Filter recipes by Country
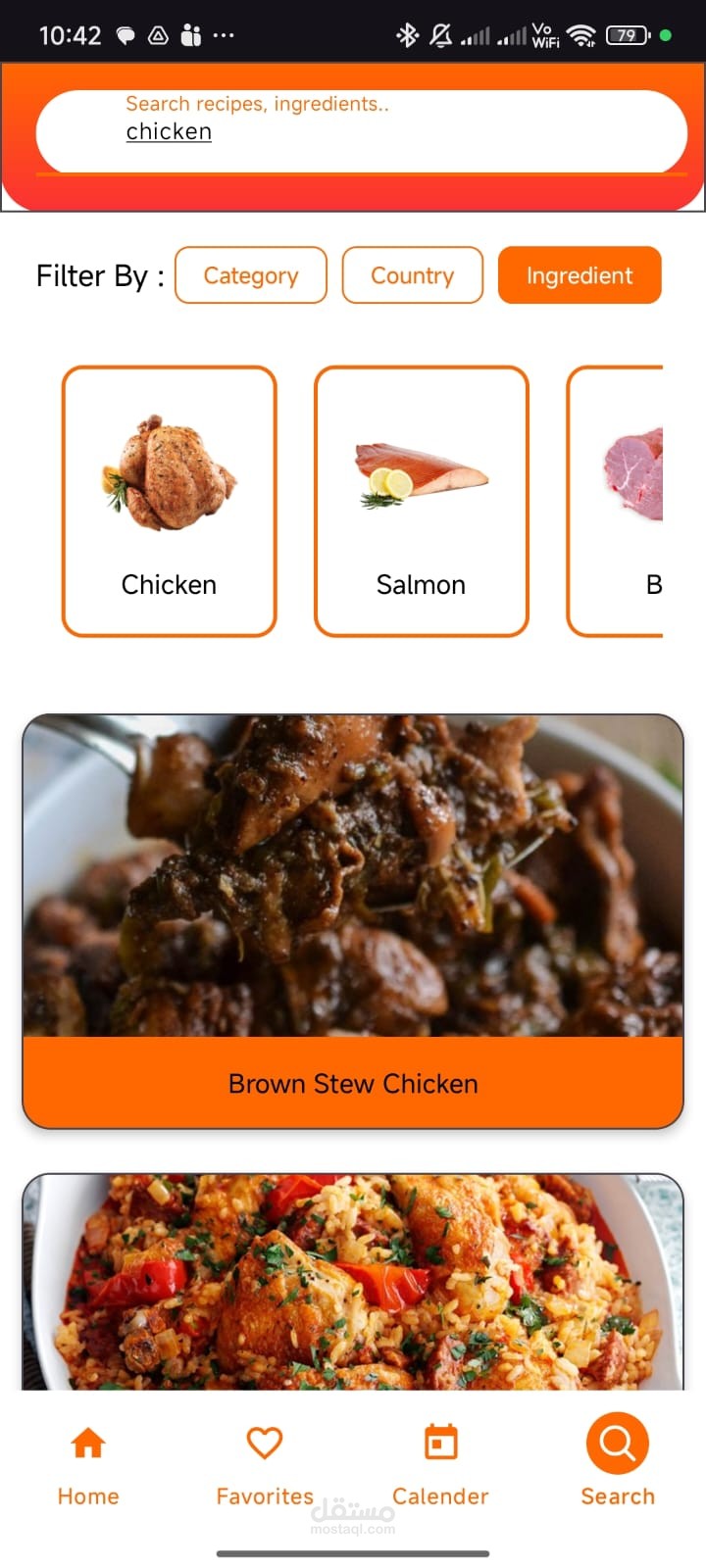Screen dimensions: 706x1568 coord(412,275)
